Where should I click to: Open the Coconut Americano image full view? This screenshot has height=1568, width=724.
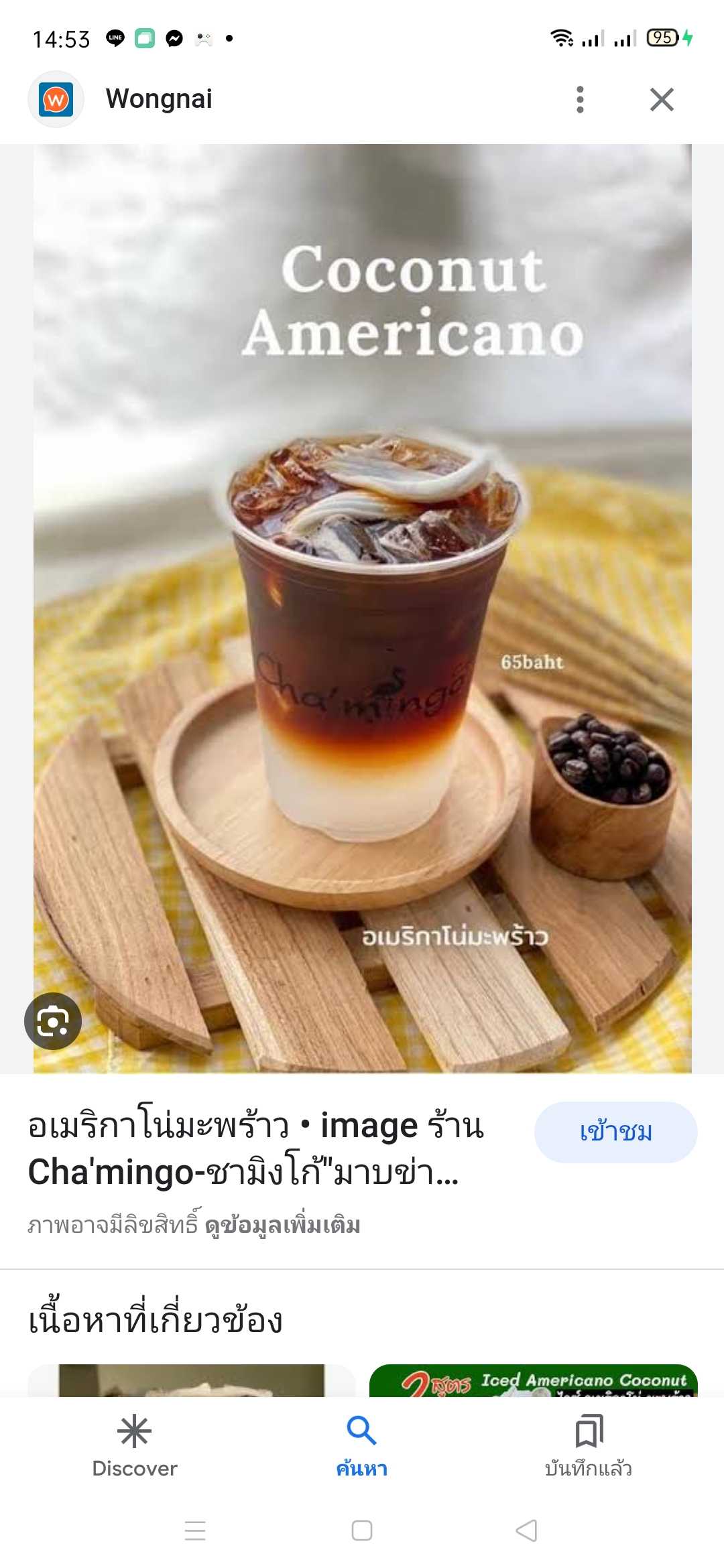tap(362, 603)
